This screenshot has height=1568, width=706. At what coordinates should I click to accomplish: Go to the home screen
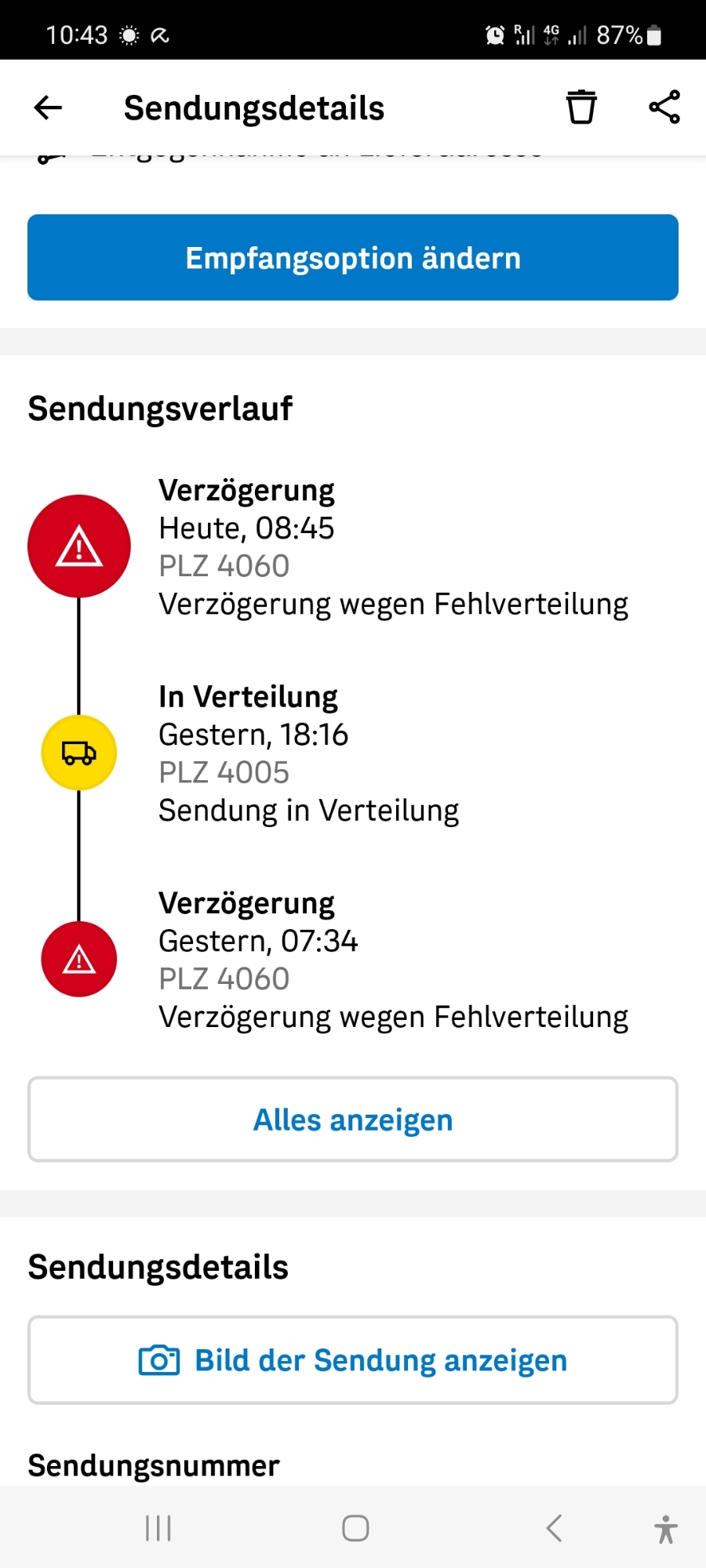coord(355,1528)
